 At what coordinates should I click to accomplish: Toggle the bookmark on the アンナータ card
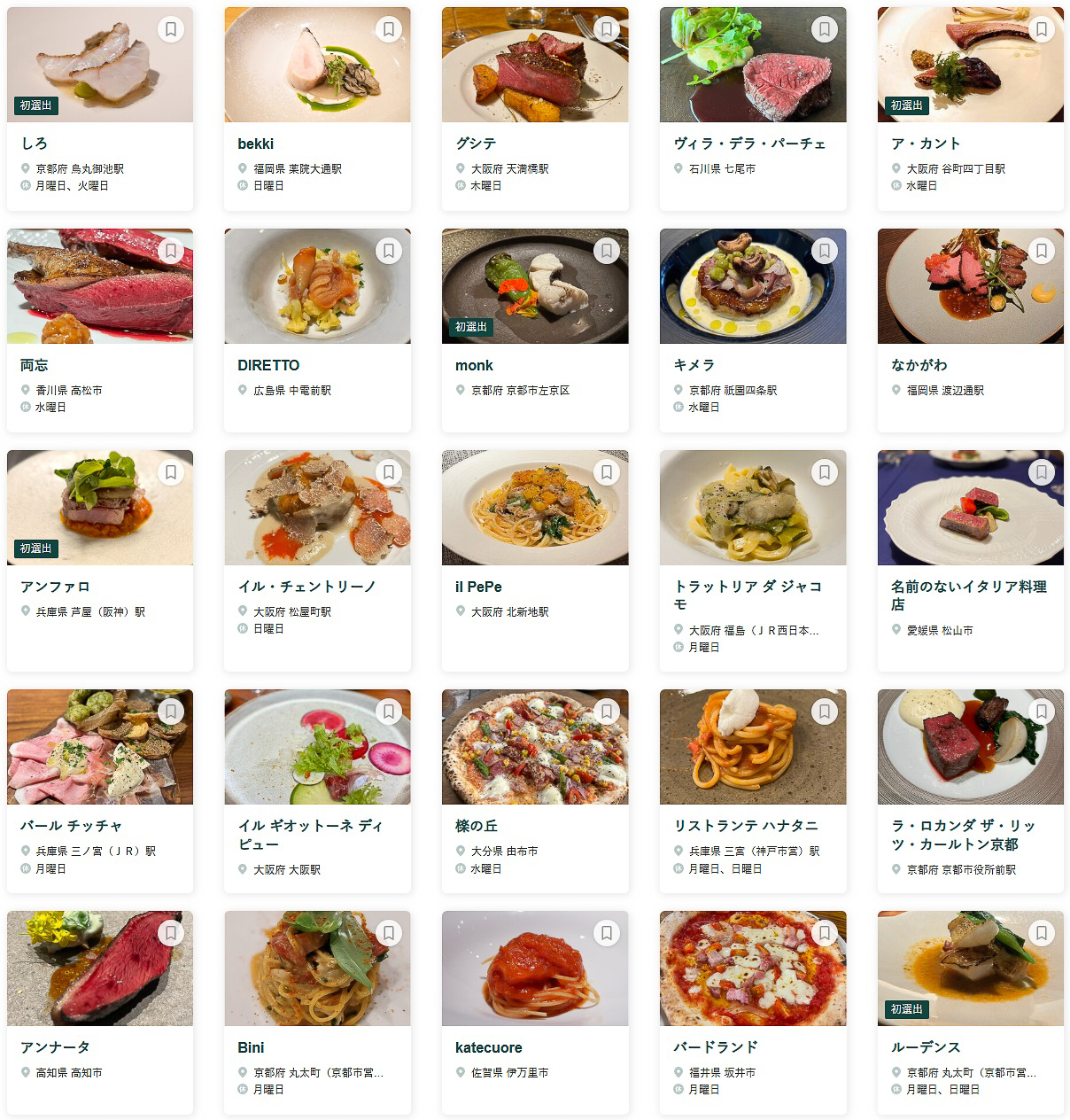point(170,933)
